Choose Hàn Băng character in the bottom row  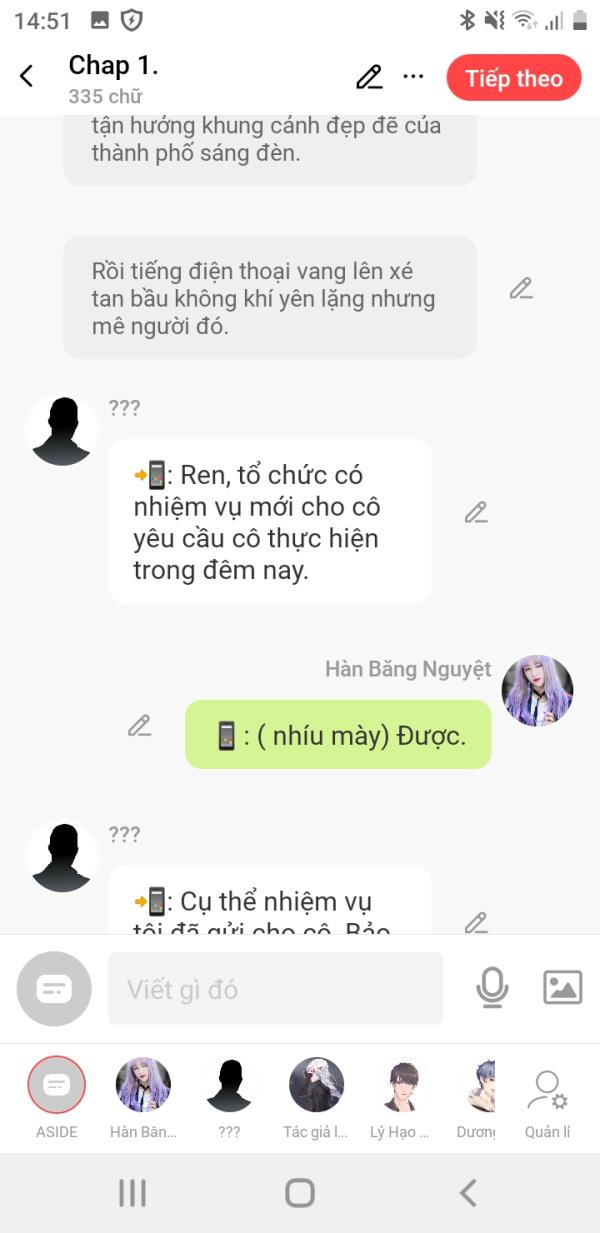tap(143, 1086)
